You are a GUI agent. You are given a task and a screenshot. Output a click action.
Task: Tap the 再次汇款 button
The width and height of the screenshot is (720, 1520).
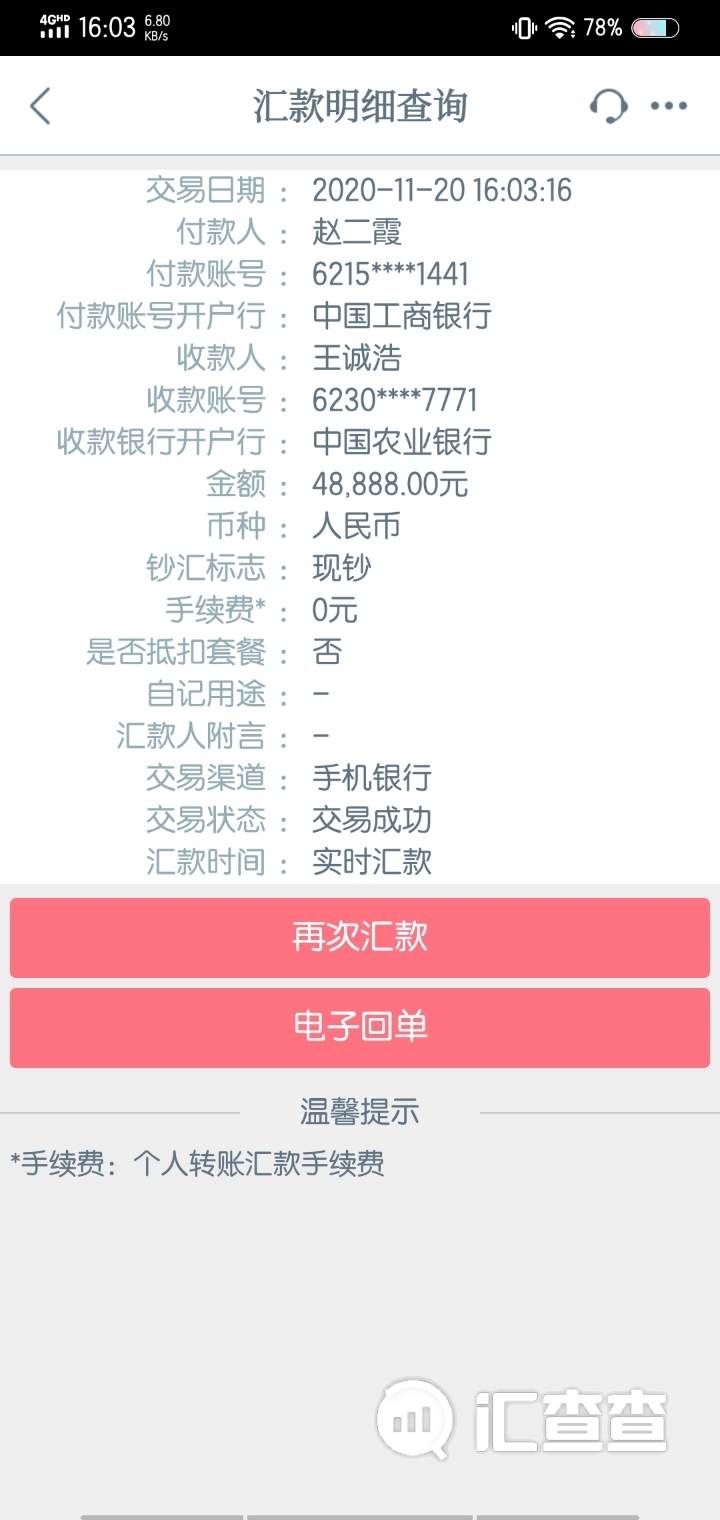pyautogui.click(x=360, y=937)
